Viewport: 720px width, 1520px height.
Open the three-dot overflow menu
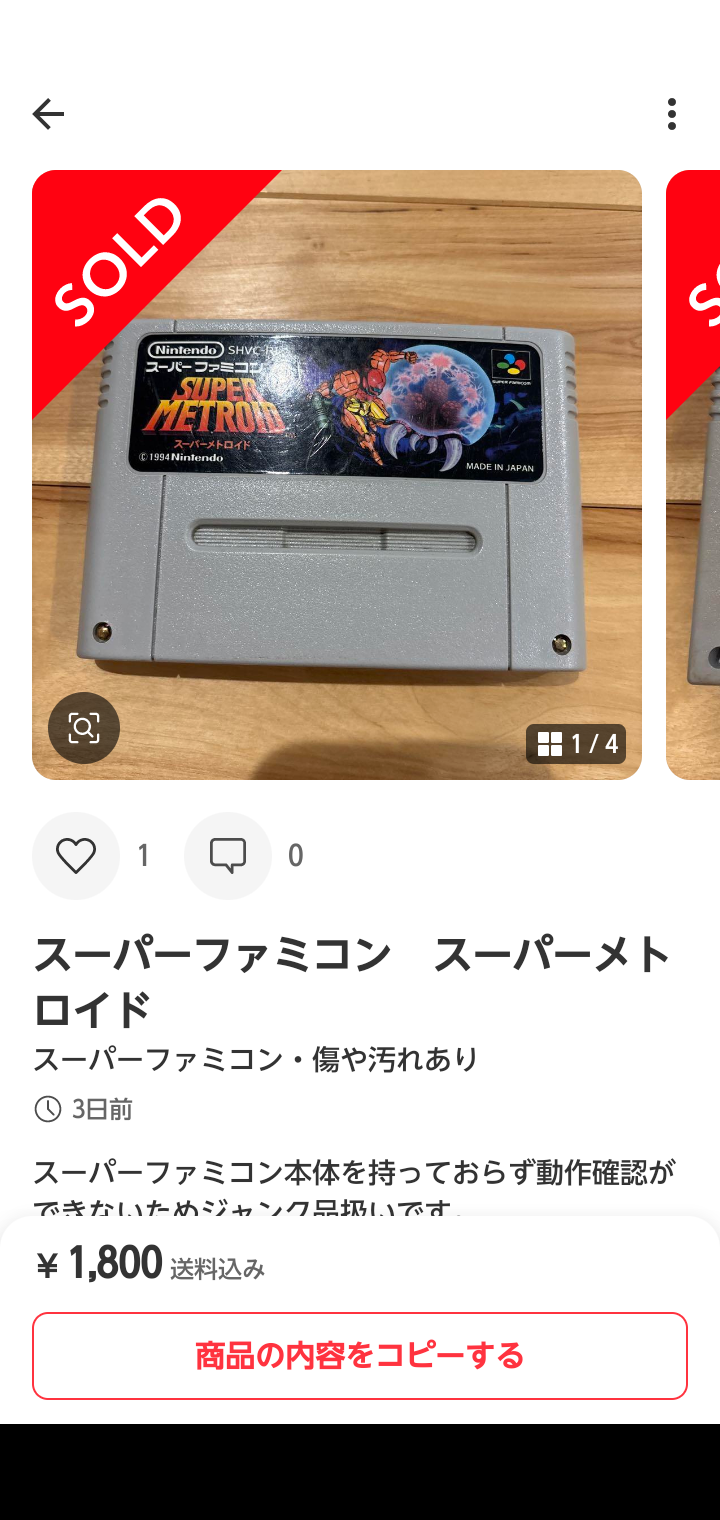pyautogui.click(x=672, y=114)
